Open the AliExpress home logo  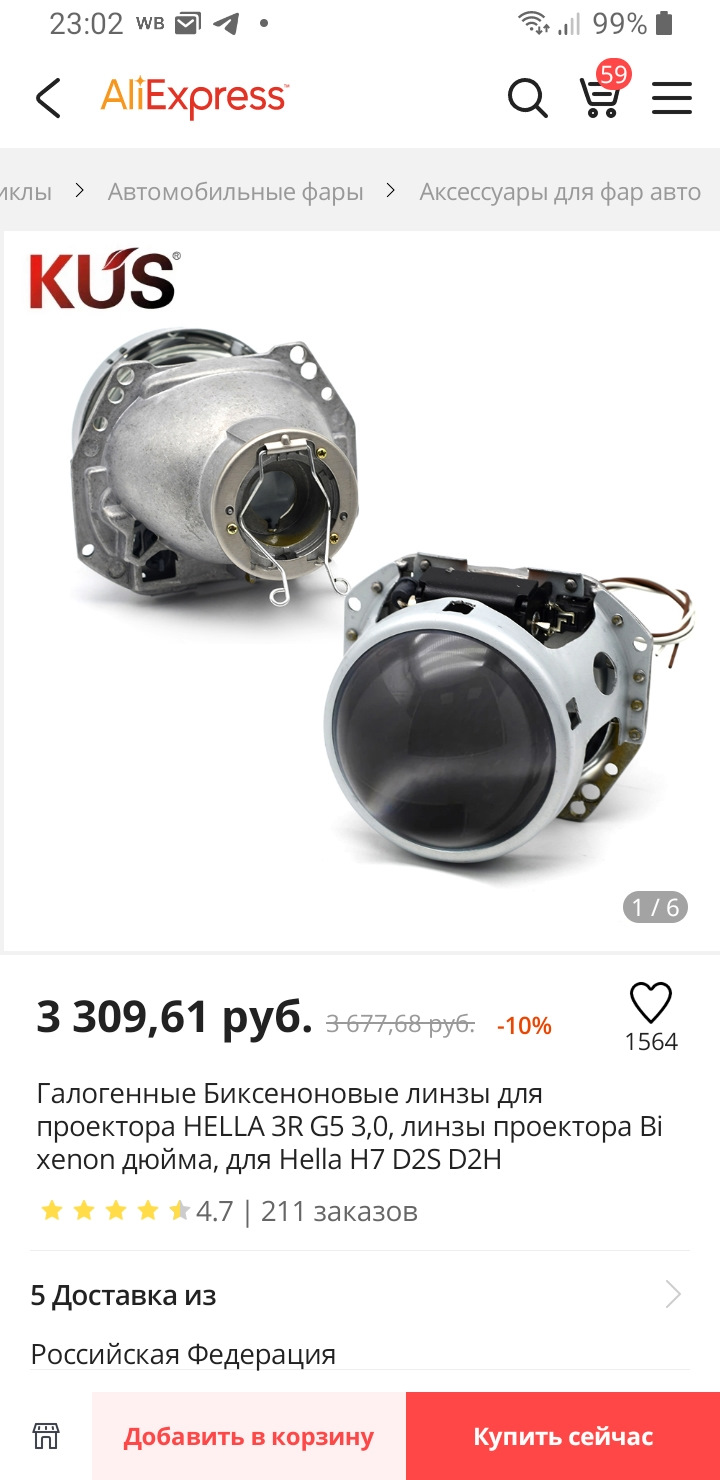195,98
